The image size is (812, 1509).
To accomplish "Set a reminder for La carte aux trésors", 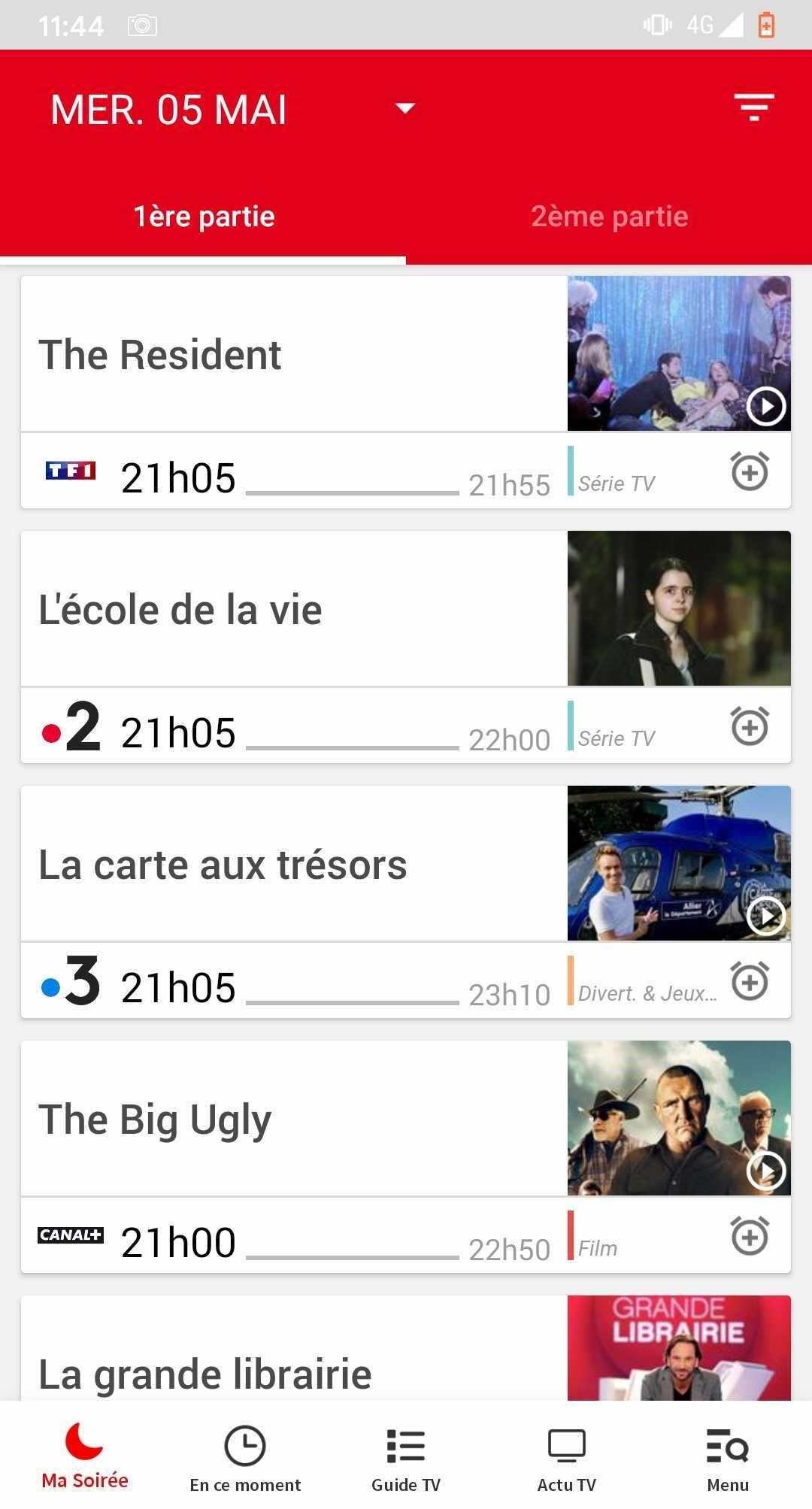I will [750, 982].
